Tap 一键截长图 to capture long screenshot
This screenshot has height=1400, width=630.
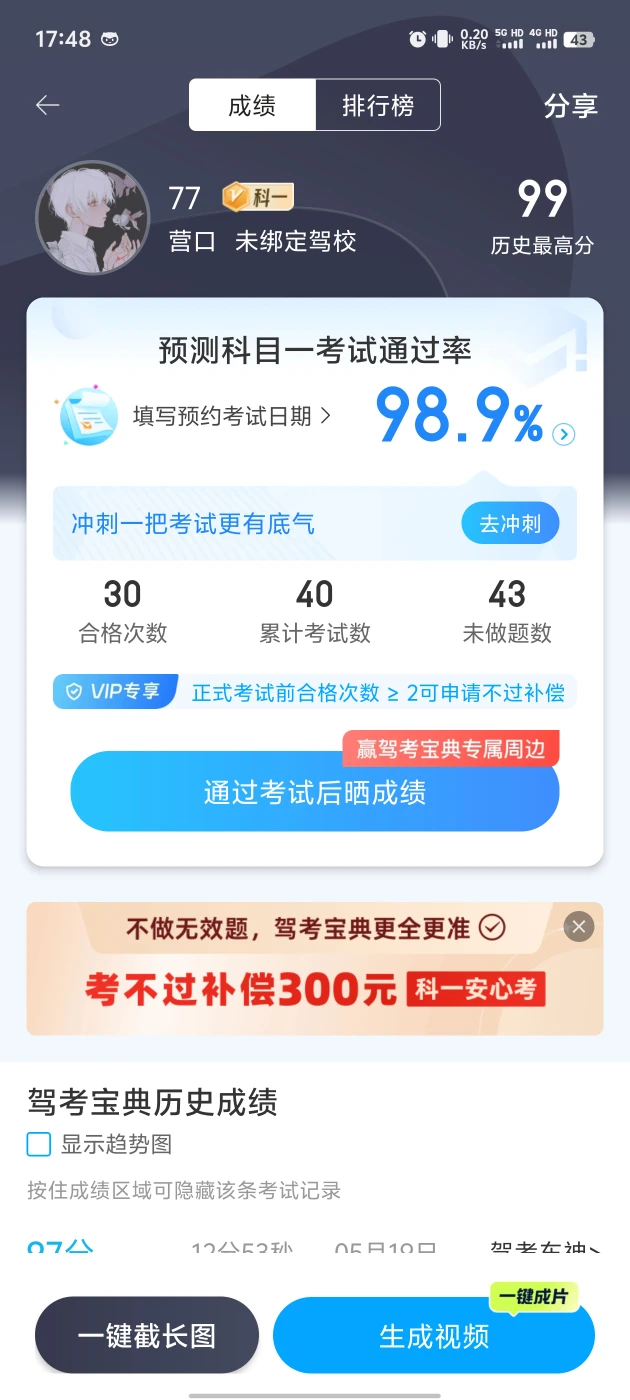pyautogui.click(x=147, y=1335)
